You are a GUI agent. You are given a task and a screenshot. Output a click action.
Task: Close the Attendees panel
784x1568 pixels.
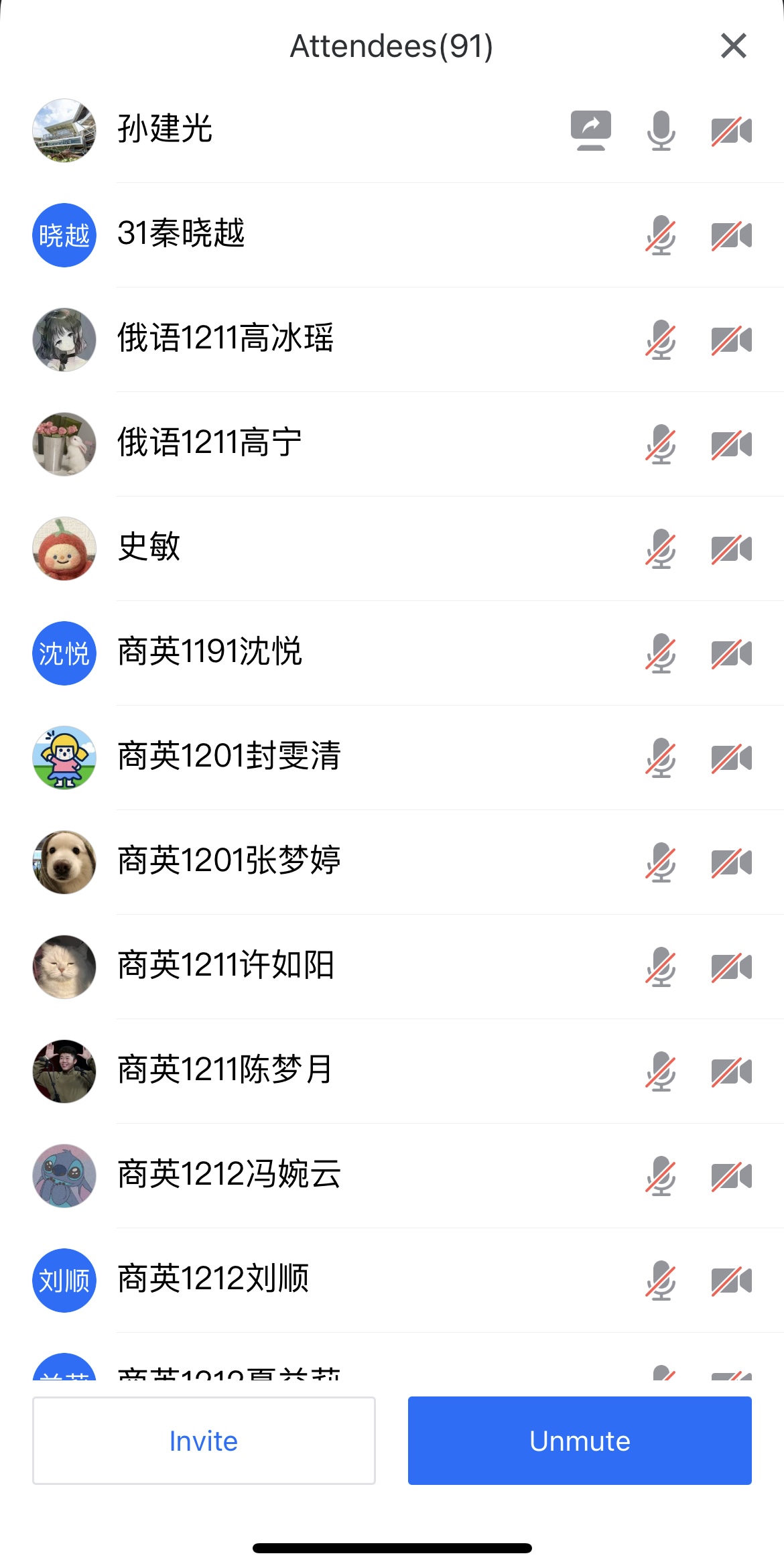733,46
